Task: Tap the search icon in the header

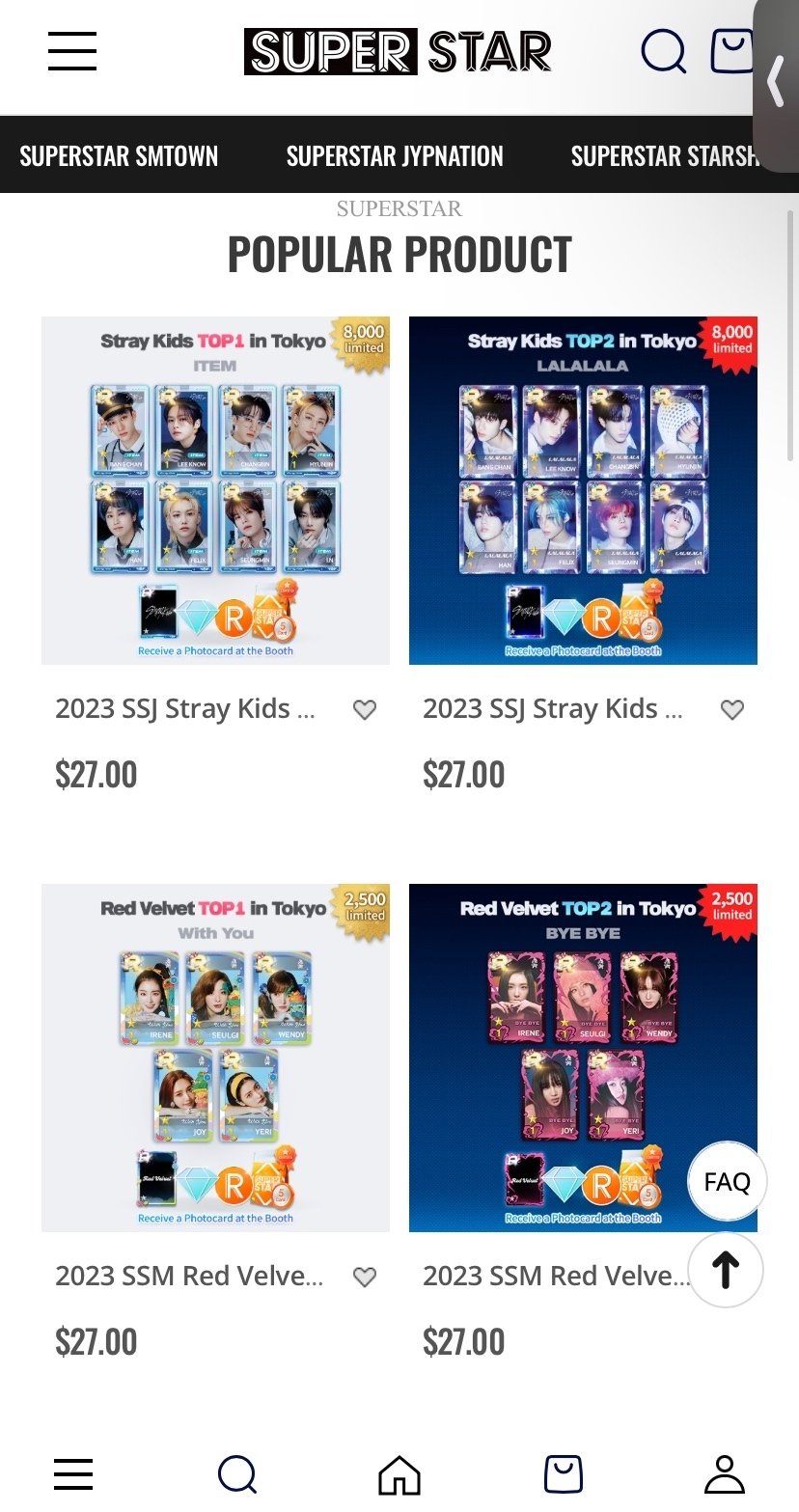Action: (664, 51)
